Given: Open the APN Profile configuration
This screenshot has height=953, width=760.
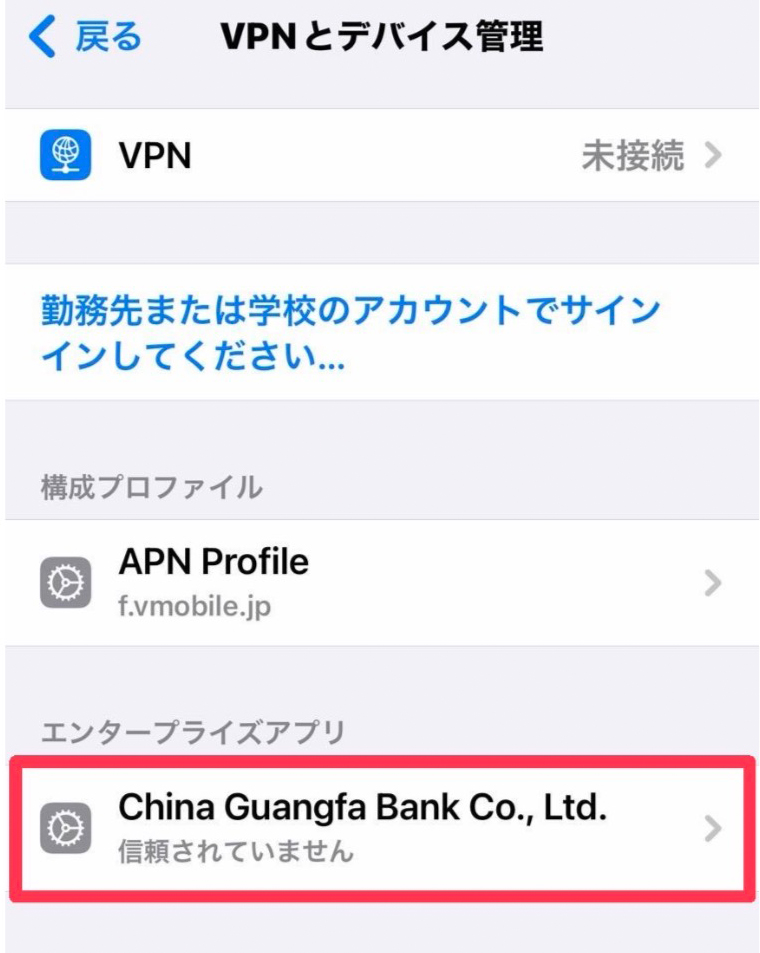Looking at the screenshot, I should click(x=380, y=582).
